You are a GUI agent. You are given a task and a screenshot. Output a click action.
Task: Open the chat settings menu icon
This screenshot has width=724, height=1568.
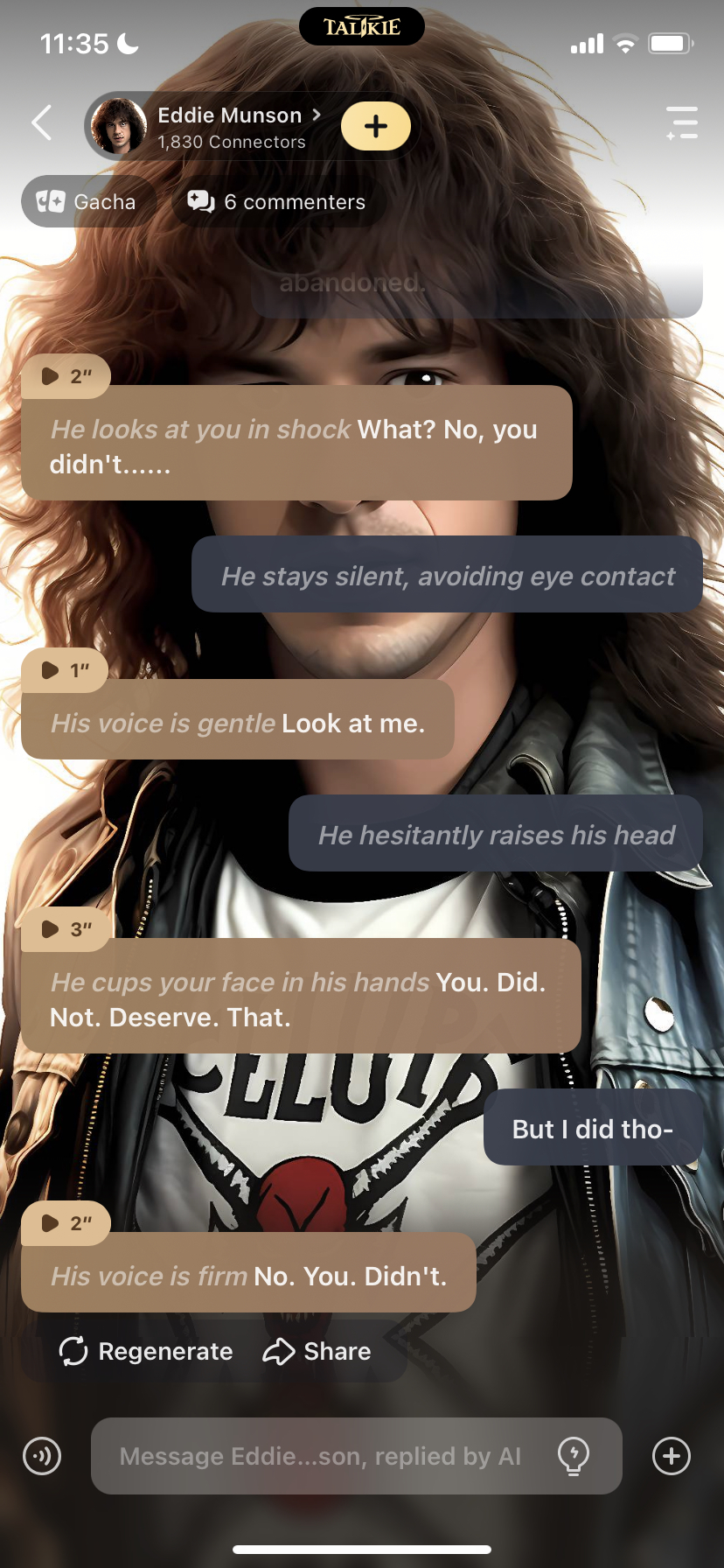pos(682,123)
